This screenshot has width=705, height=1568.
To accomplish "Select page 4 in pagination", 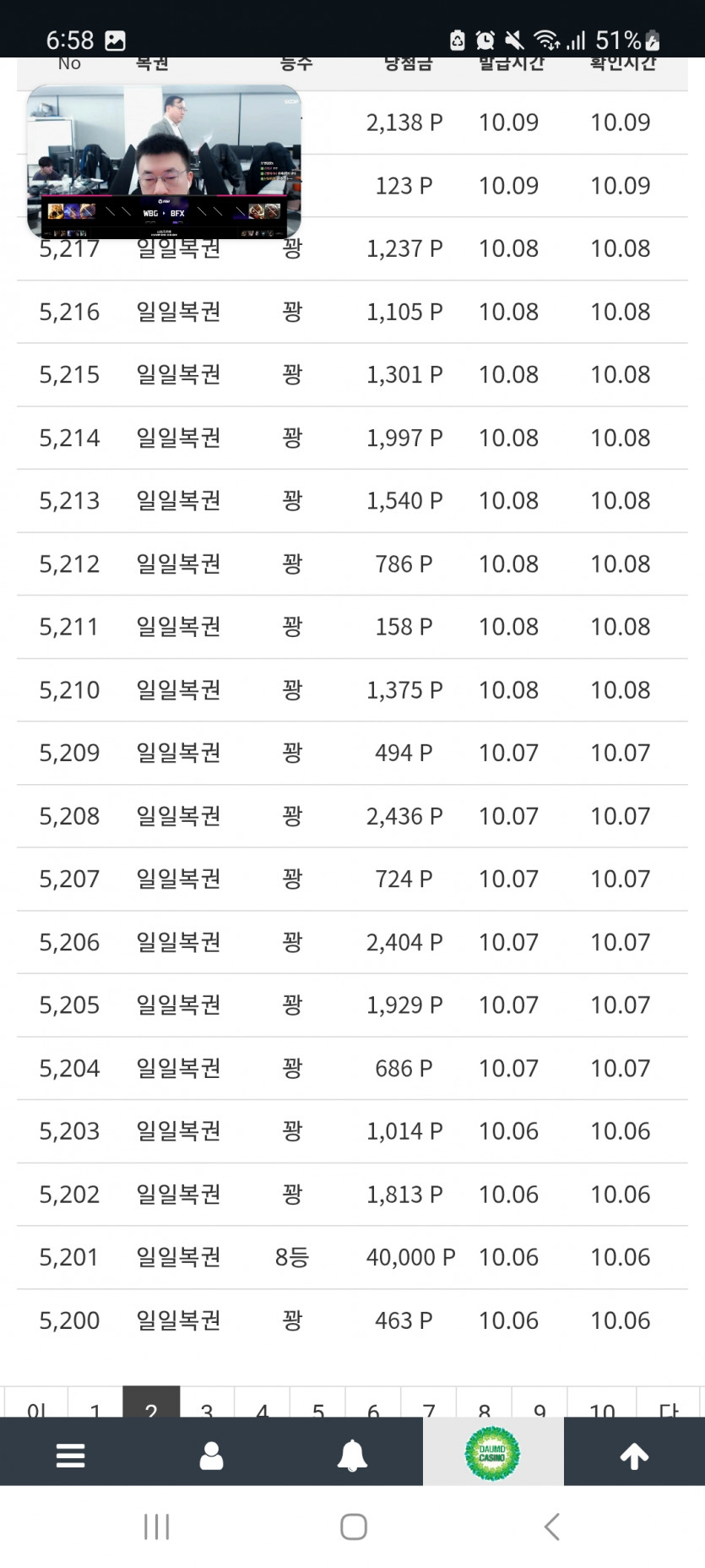I will (x=263, y=1406).
